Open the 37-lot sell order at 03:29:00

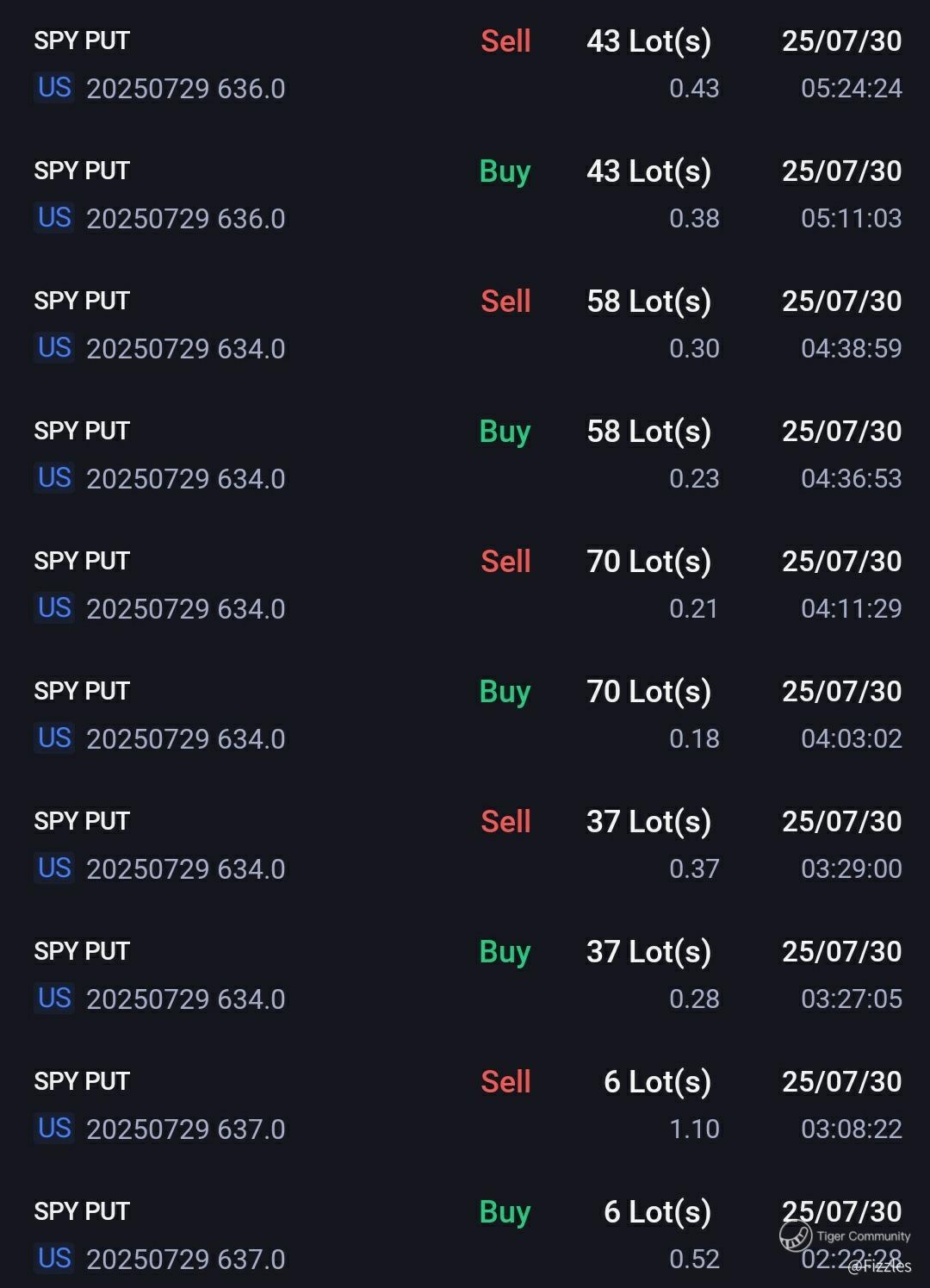pyautogui.click(x=465, y=845)
